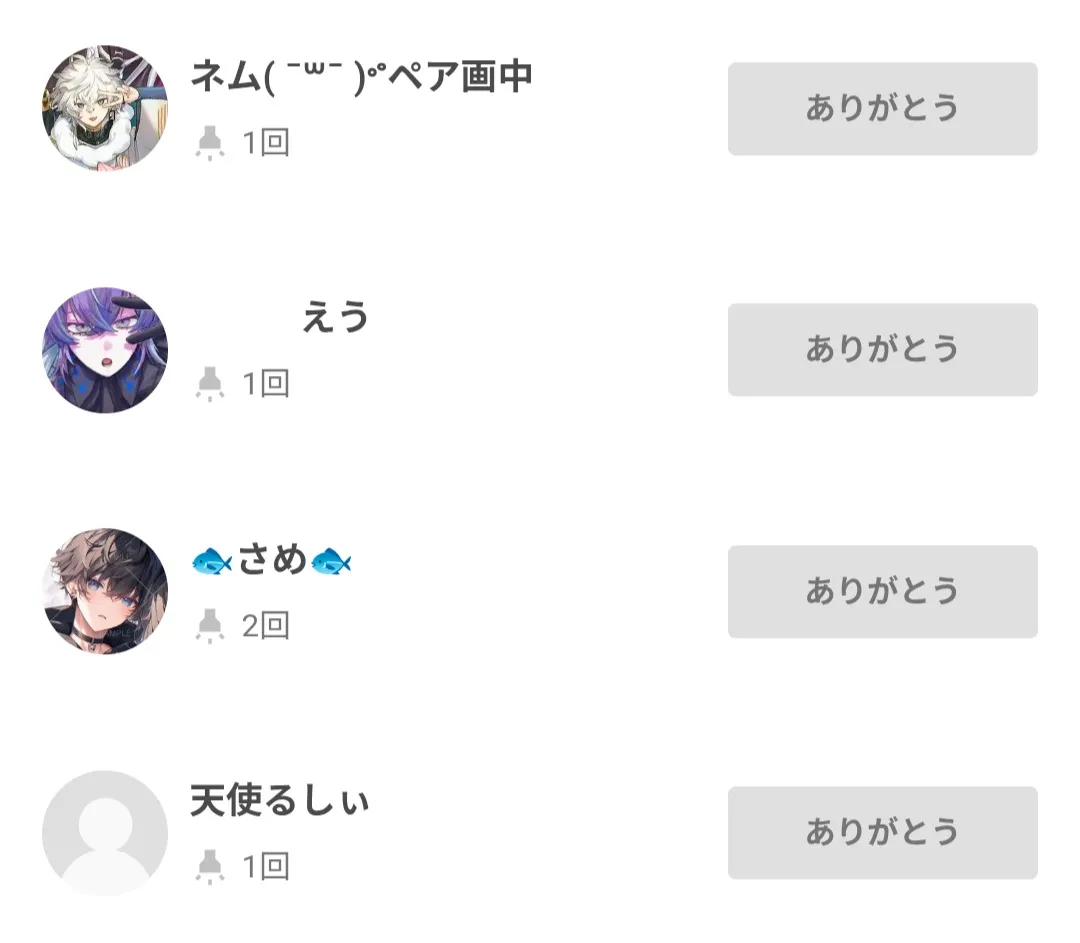Tap ありがとう beside 天使るしぃ
Viewport: 1080px width, 943px height.
tap(882, 832)
